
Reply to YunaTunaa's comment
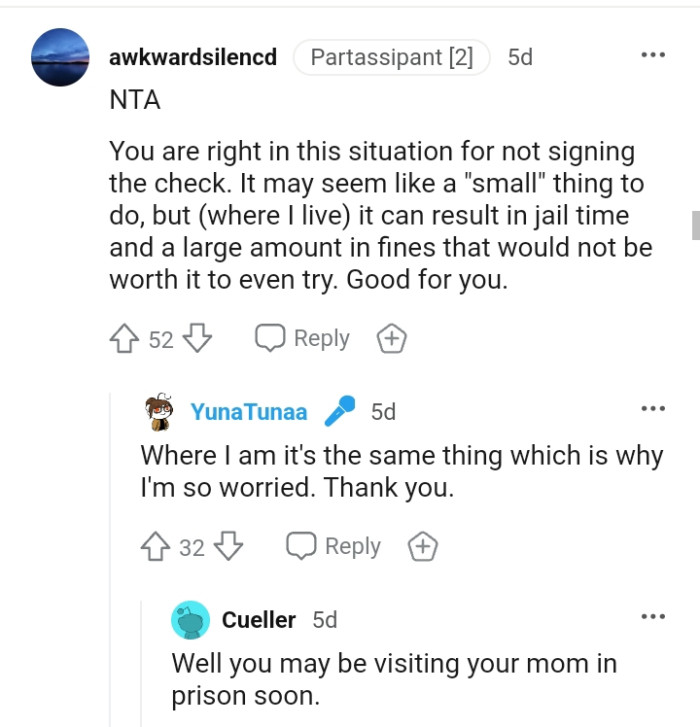334,547
